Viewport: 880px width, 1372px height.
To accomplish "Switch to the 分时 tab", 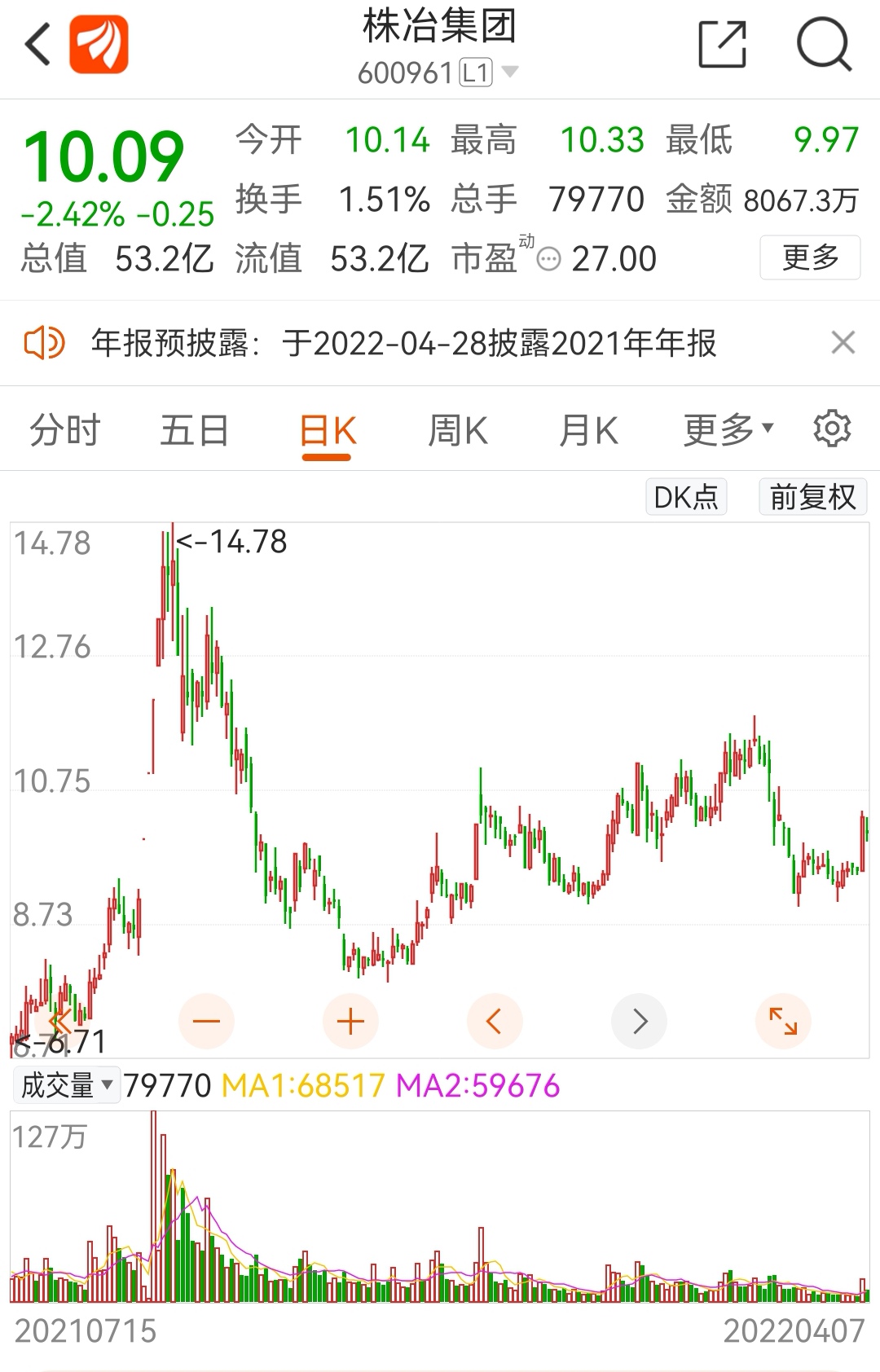I will tap(65, 429).
